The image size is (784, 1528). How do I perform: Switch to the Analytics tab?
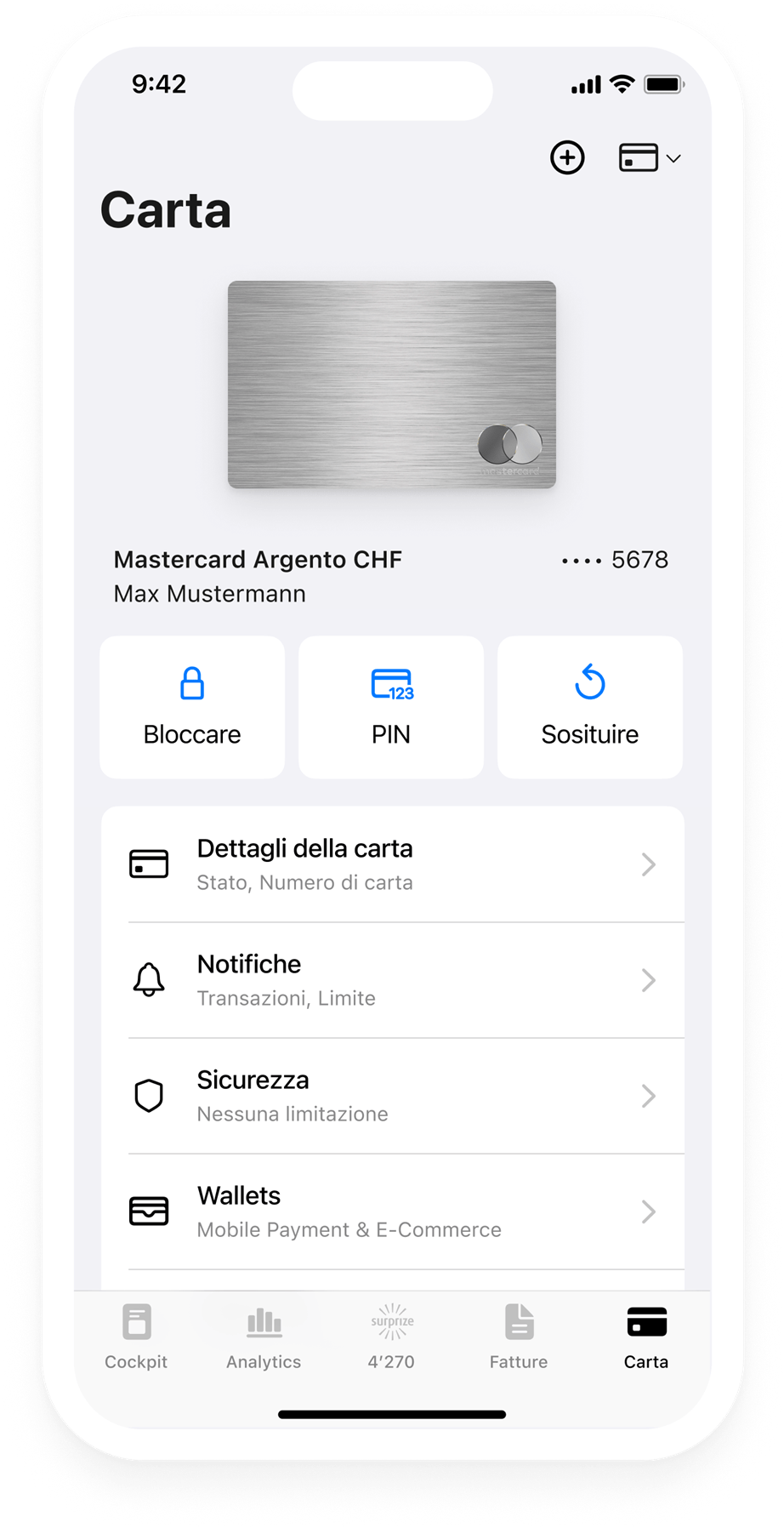pyautogui.click(x=264, y=1337)
